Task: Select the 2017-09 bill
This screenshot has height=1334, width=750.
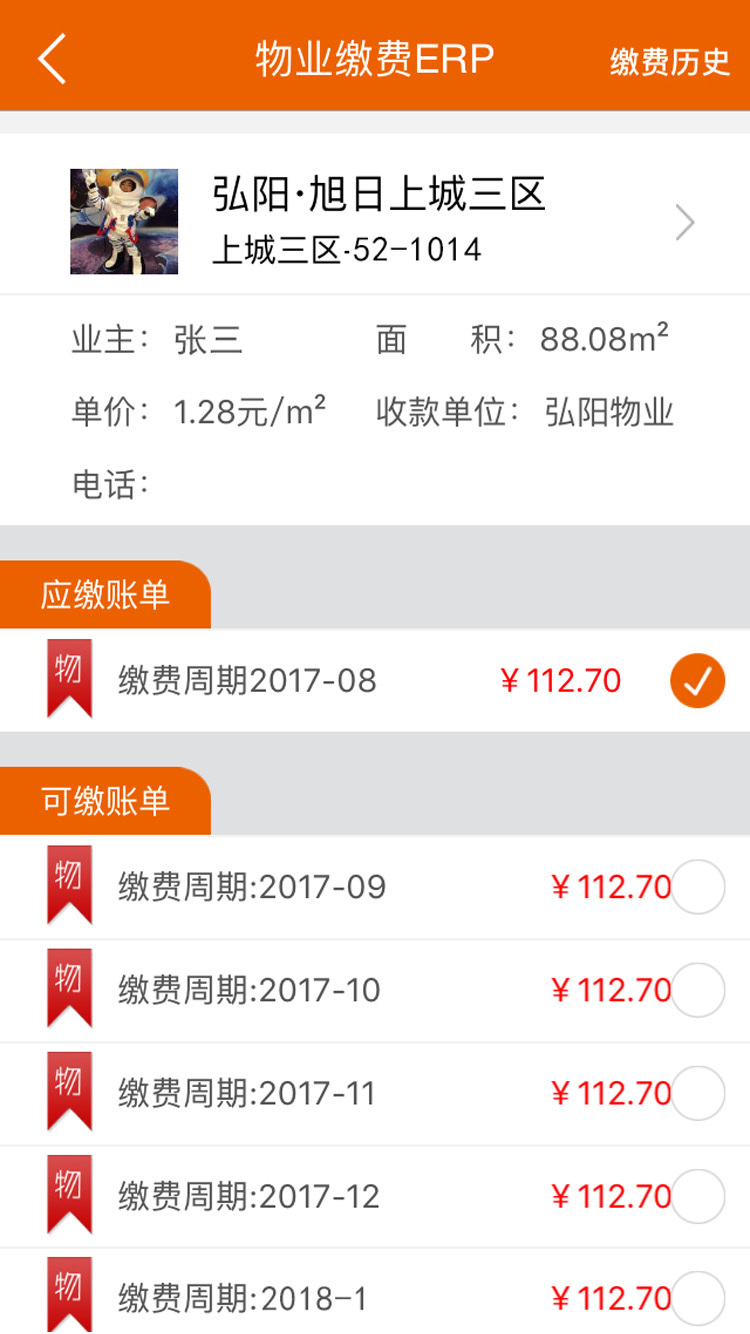Action: coord(697,887)
